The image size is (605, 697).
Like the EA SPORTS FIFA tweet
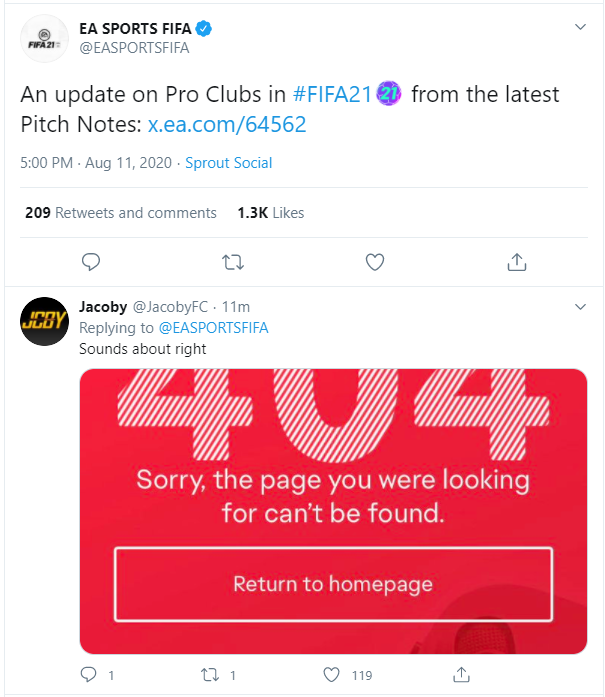pyautogui.click(x=375, y=262)
